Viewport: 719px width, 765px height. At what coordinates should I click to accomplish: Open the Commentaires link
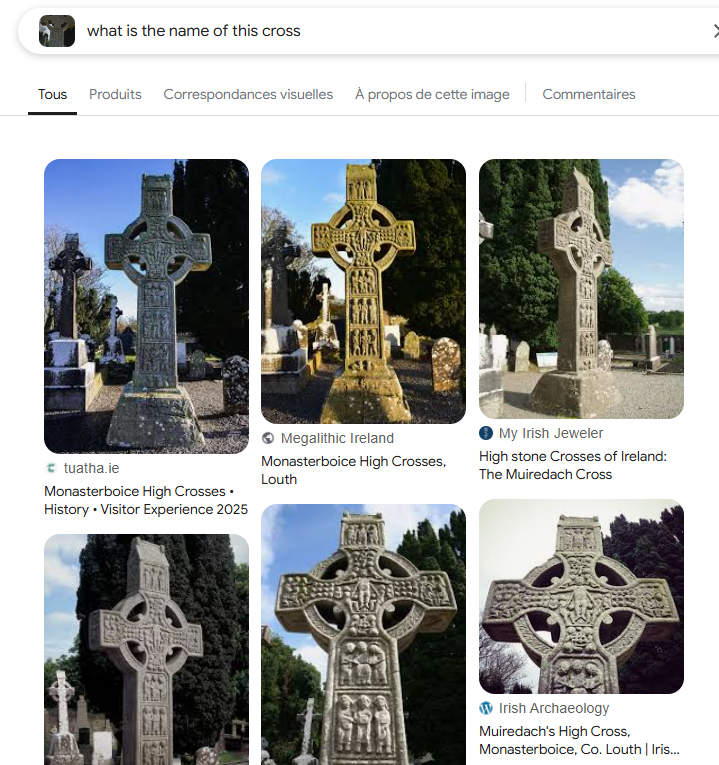[x=588, y=94]
